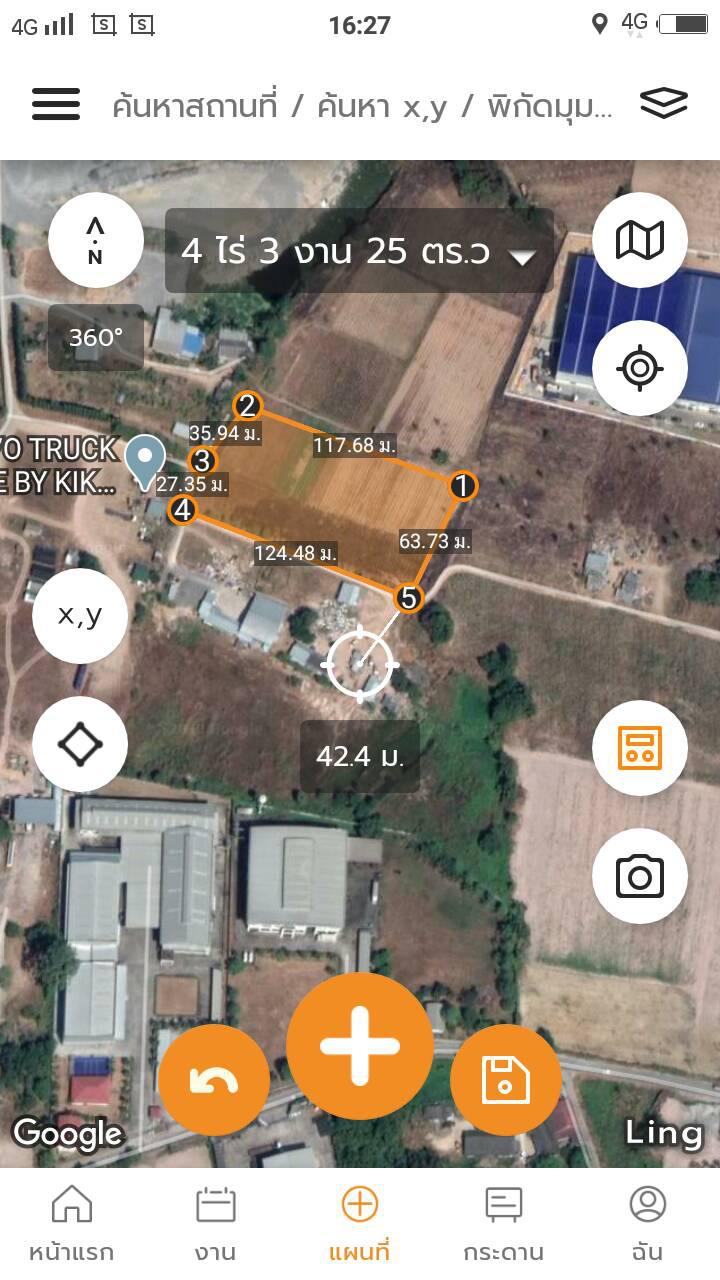Reset map orientation with north compass
The height and width of the screenshot is (1280, 720).
point(96,240)
